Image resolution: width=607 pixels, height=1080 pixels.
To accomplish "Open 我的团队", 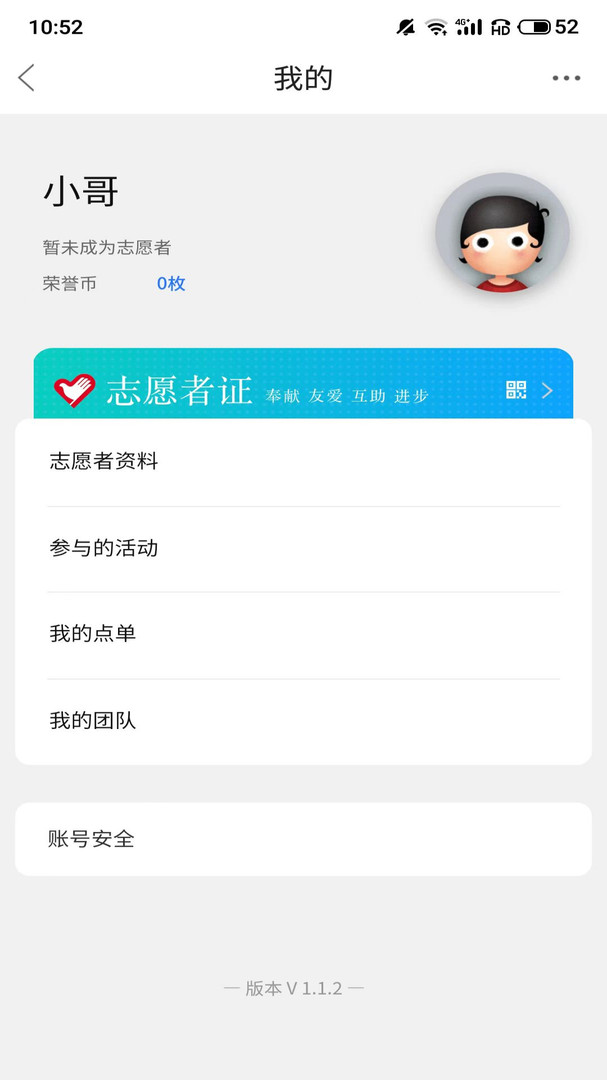I will 303,722.
